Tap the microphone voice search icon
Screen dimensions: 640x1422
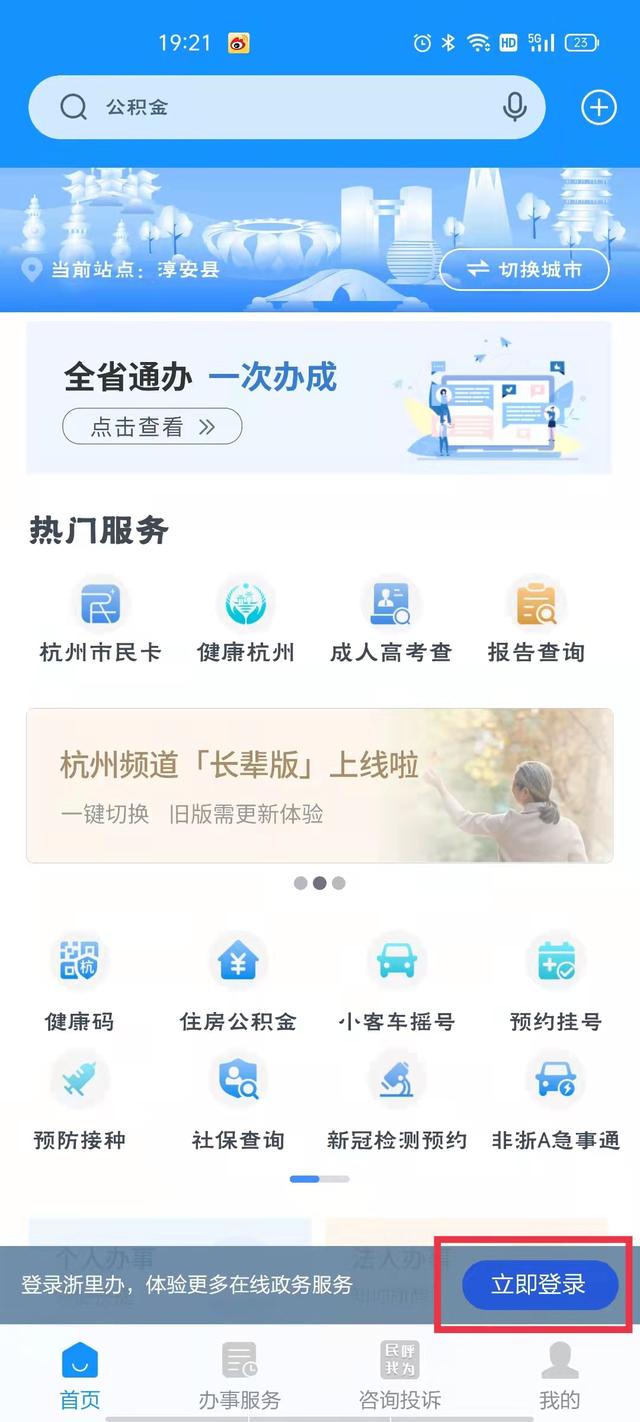[x=515, y=107]
